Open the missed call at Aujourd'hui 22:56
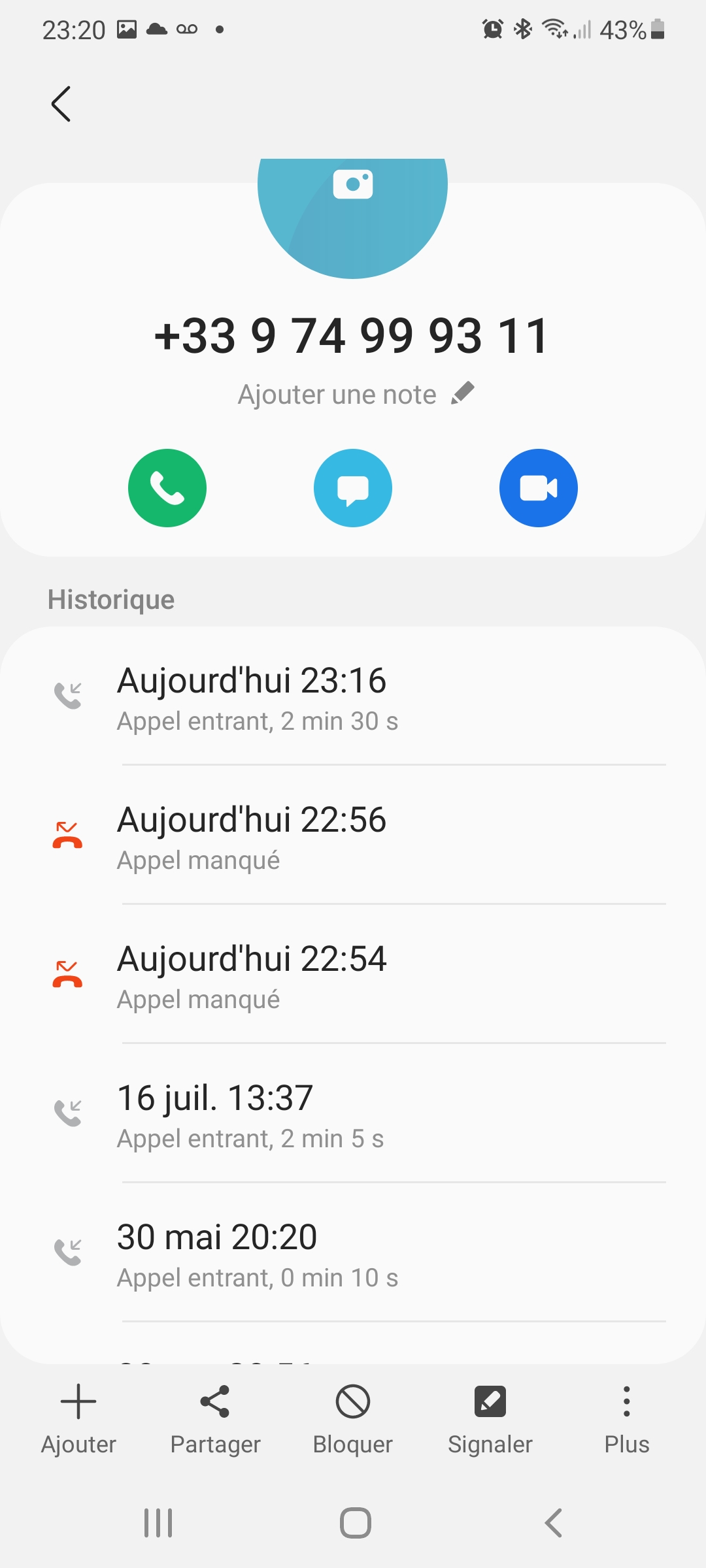Screen dimensions: 706x1568 pos(353,836)
